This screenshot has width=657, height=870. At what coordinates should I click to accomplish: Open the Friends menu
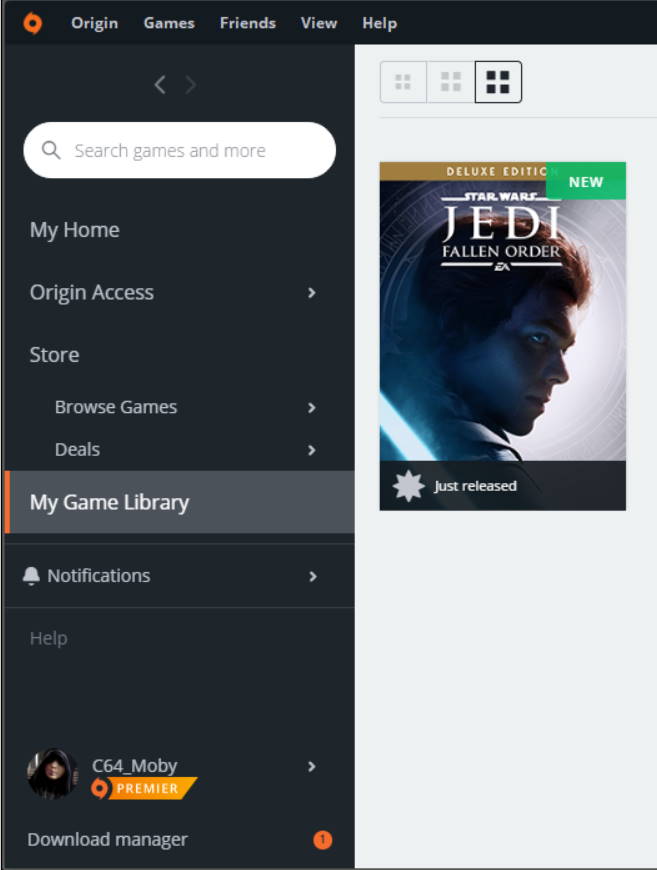coord(247,23)
